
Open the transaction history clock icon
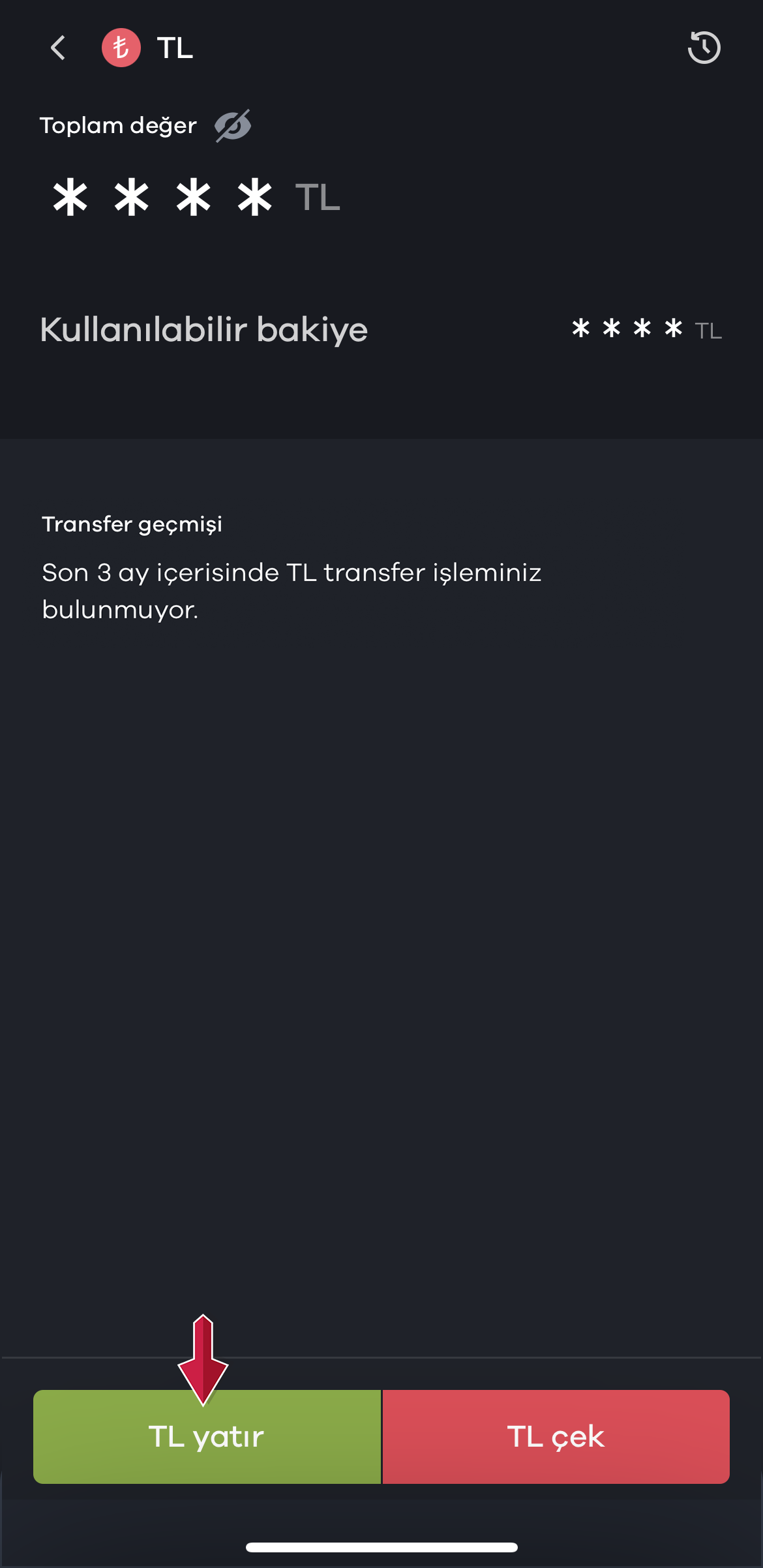(x=704, y=48)
